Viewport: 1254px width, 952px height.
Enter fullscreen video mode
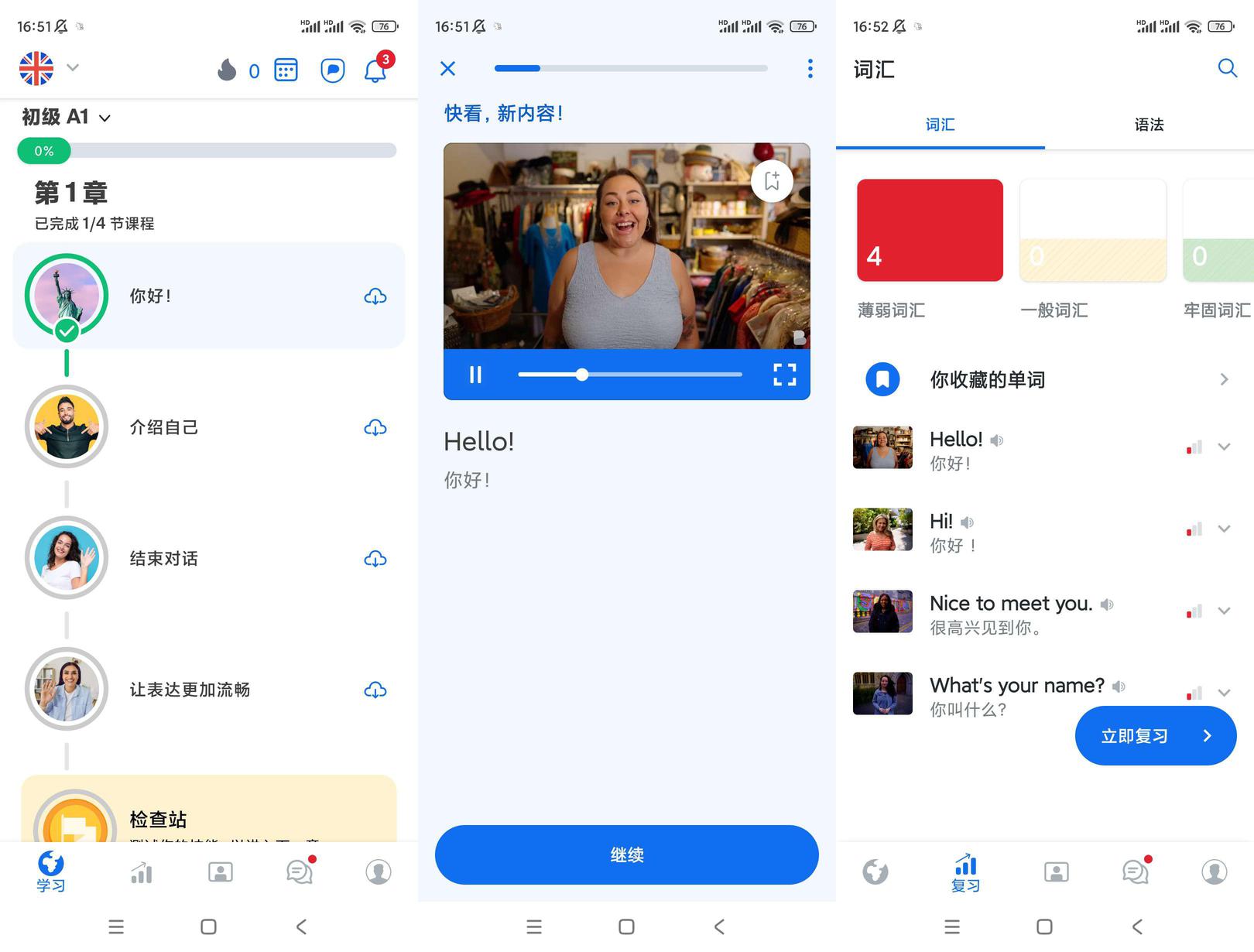(x=784, y=375)
